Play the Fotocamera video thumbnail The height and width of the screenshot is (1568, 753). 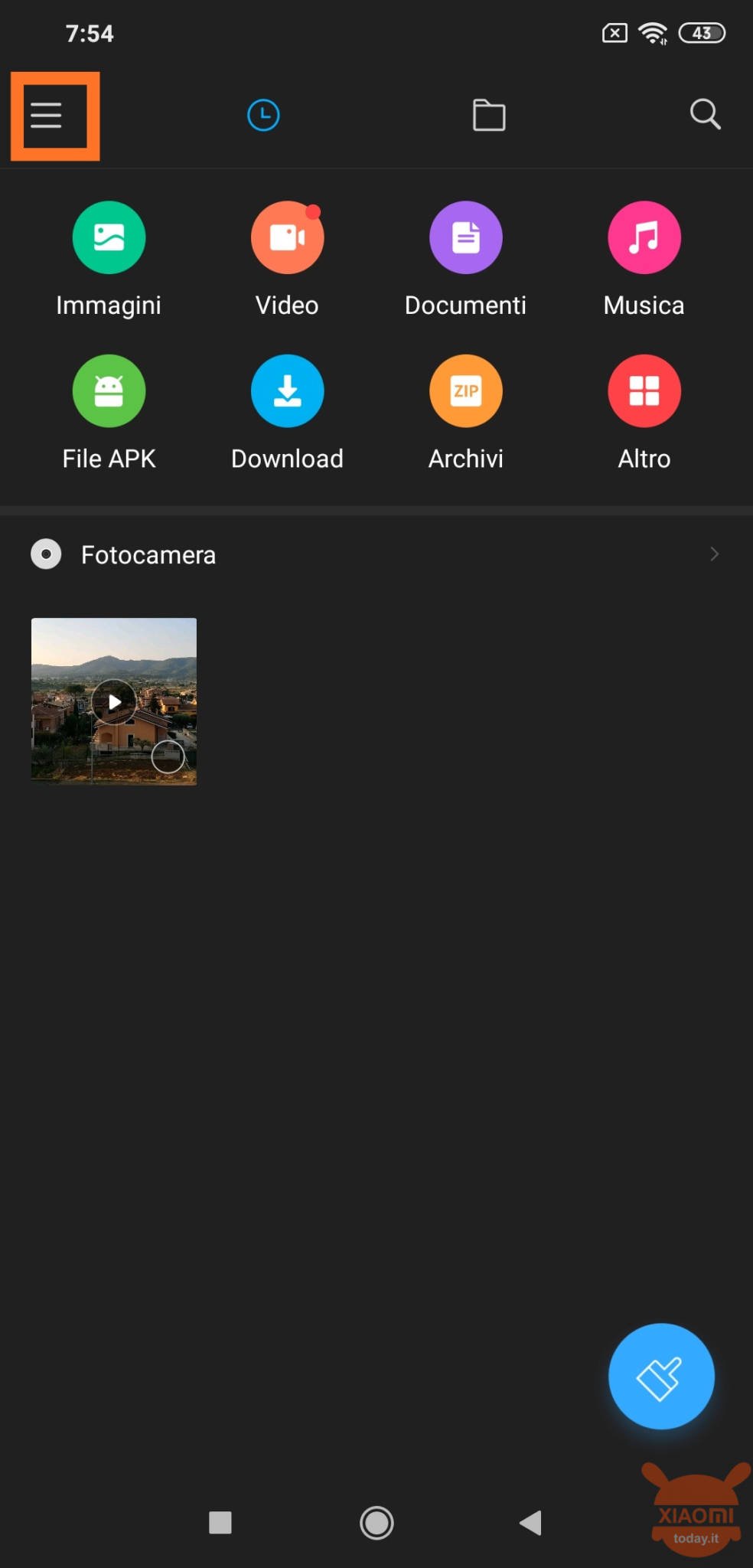113,701
